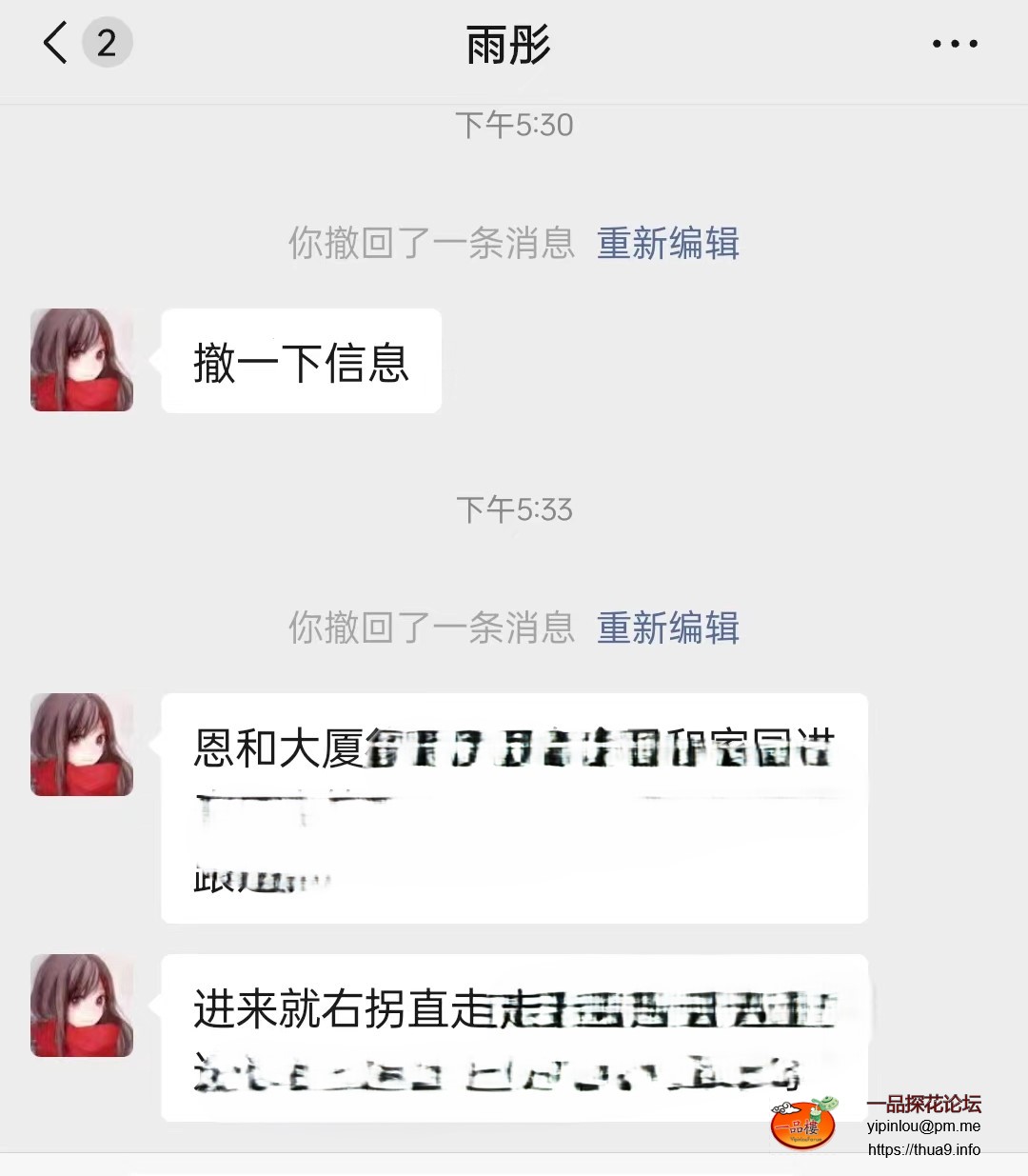Tap the 恩和大厦 message bubble

click(514, 807)
